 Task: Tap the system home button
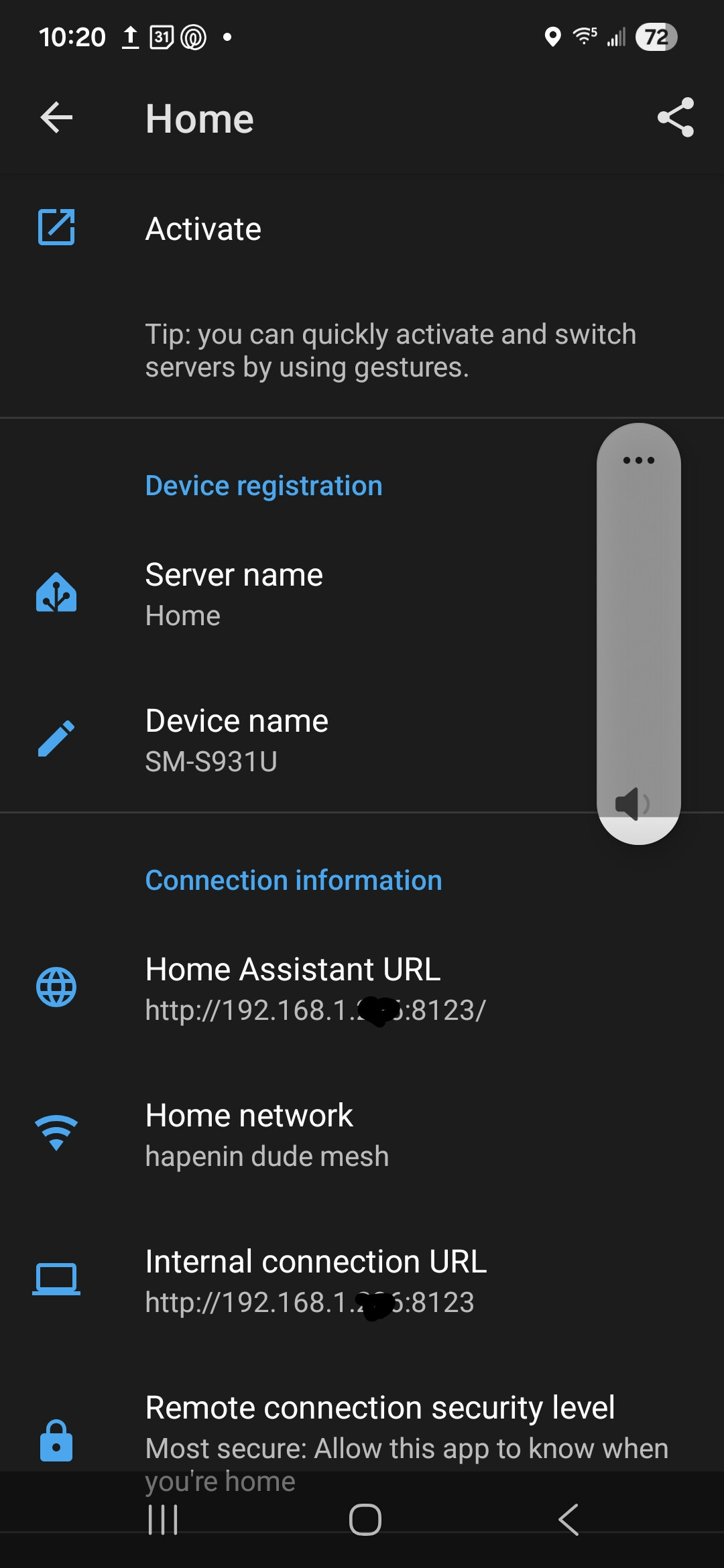tap(365, 1519)
